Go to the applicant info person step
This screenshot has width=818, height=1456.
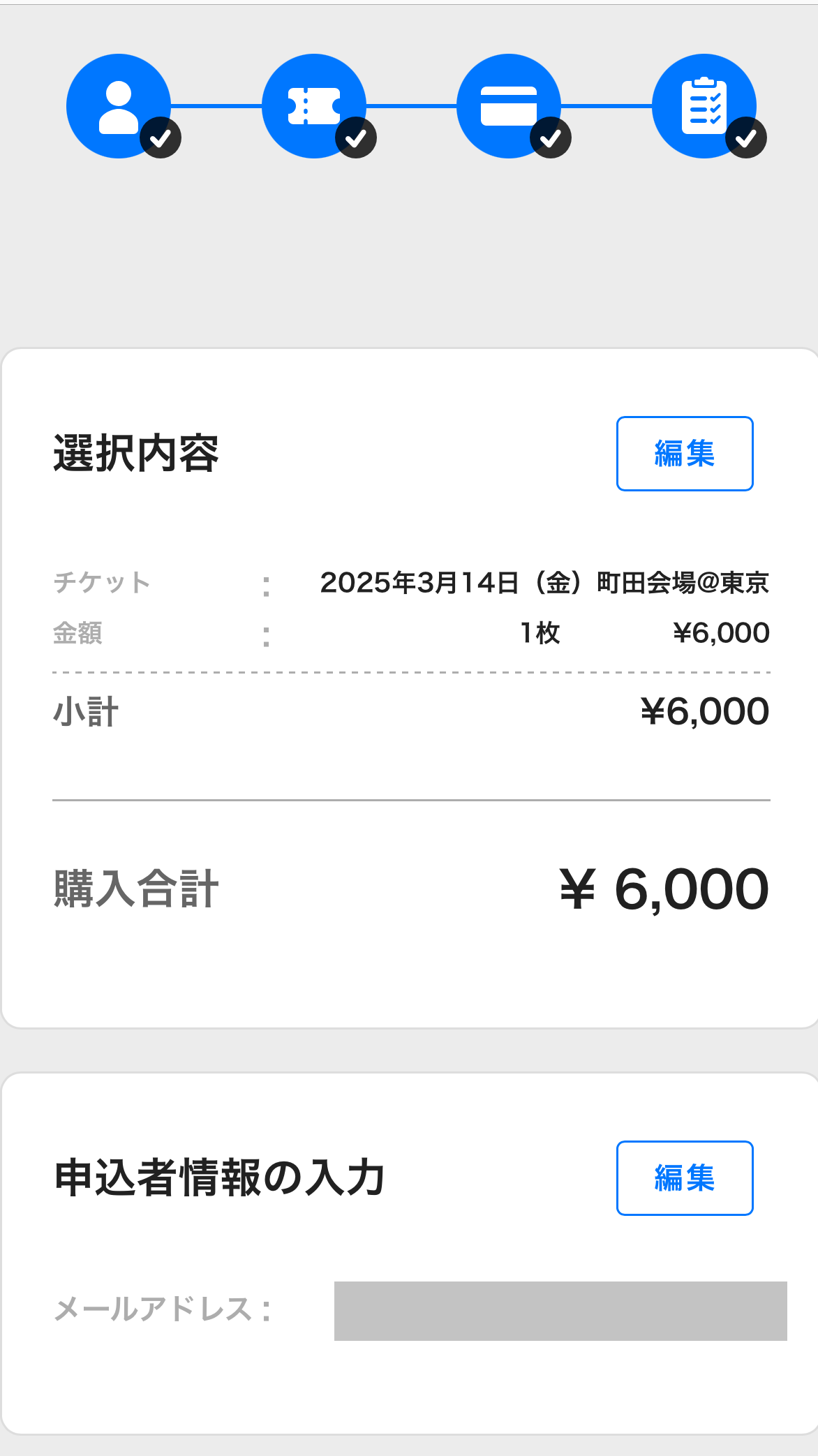pos(119,106)
